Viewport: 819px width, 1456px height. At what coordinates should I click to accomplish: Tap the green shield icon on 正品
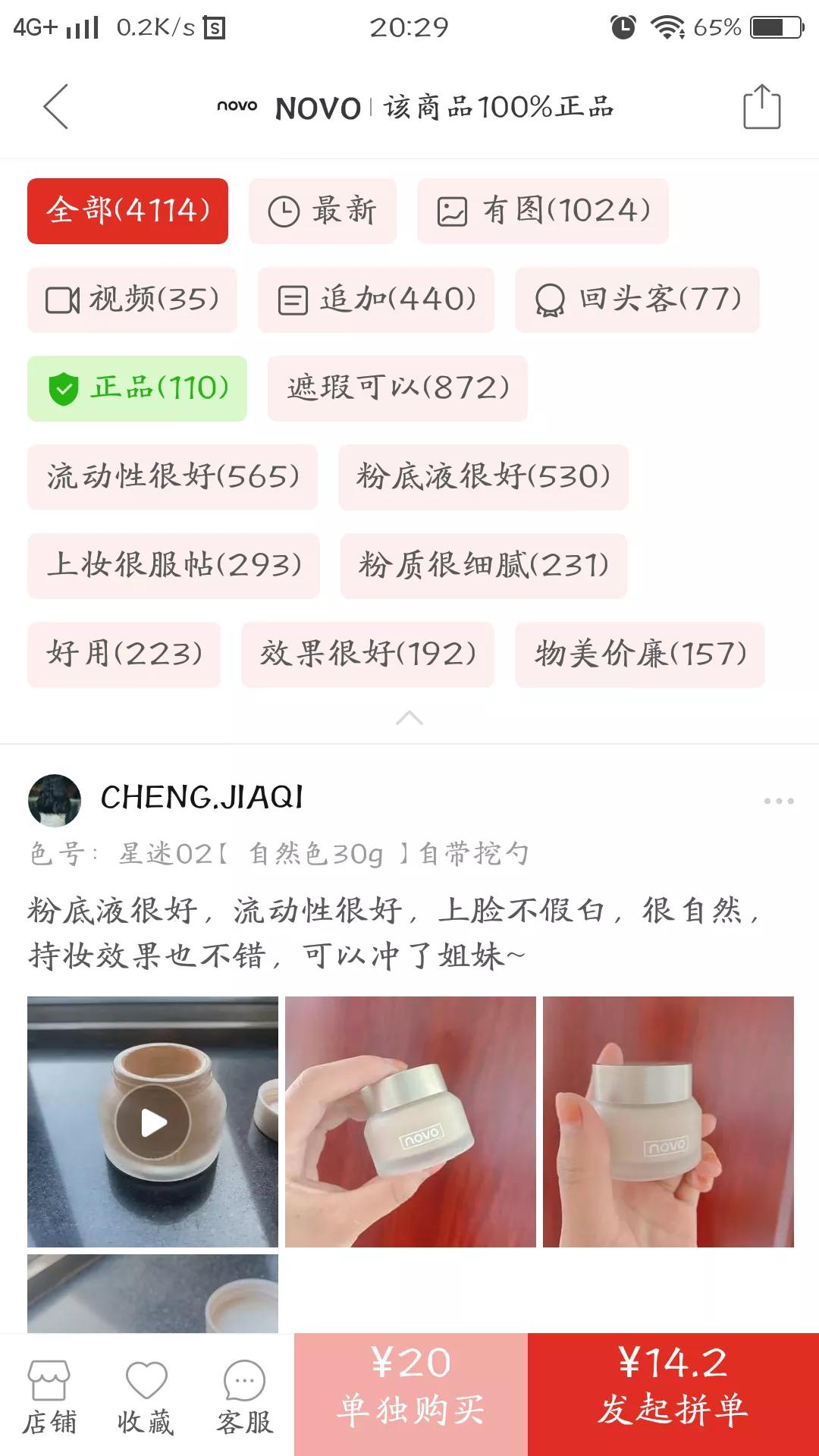[64, 388]
